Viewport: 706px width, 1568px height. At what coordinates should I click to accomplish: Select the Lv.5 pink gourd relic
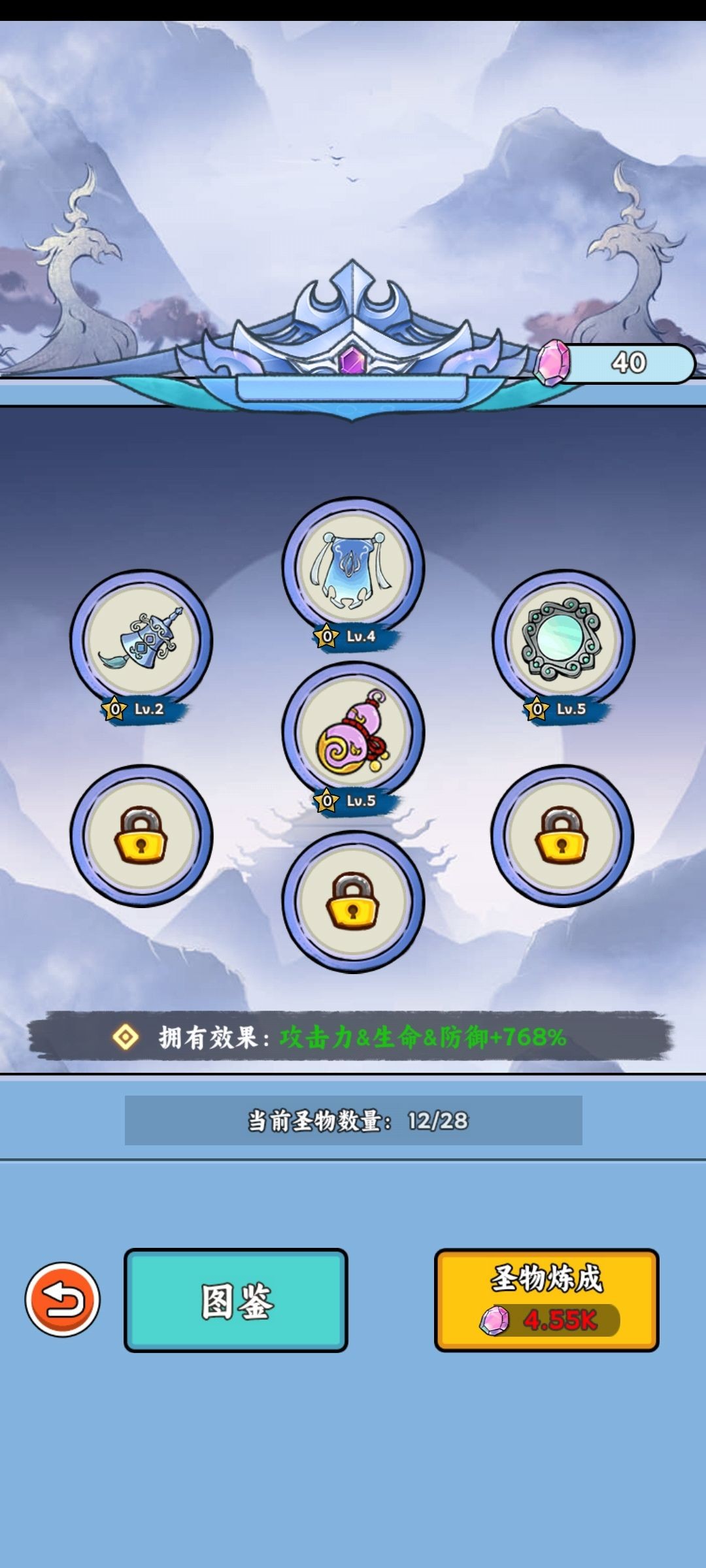point(353,732)
